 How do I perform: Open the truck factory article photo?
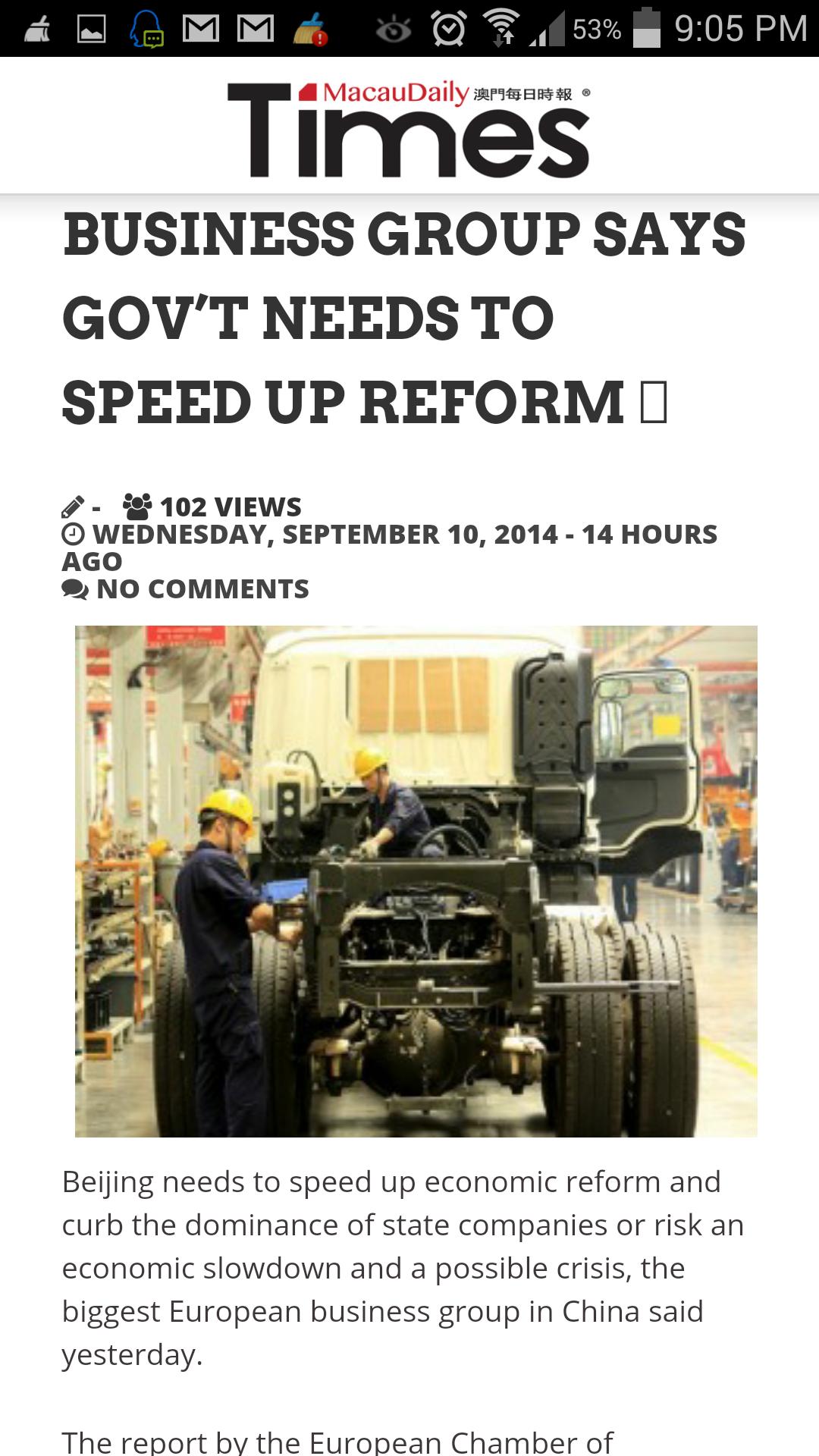[416, 880]
